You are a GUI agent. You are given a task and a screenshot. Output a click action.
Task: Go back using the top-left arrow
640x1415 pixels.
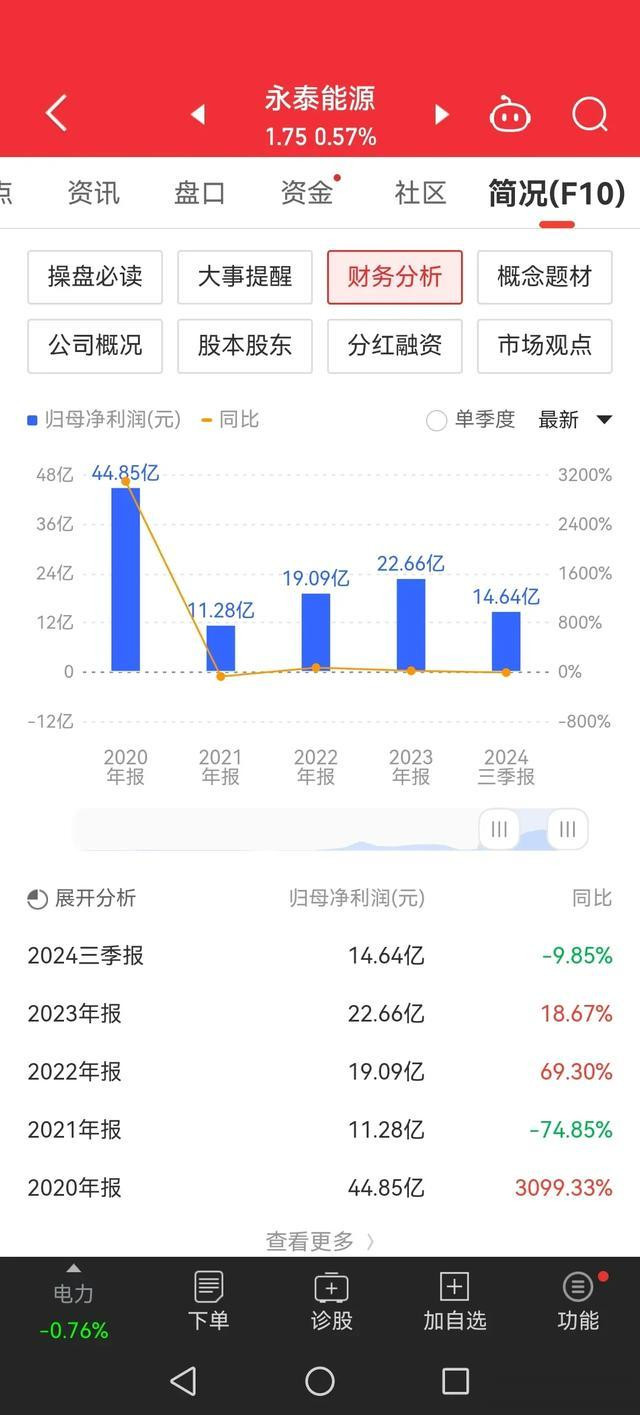57,113
